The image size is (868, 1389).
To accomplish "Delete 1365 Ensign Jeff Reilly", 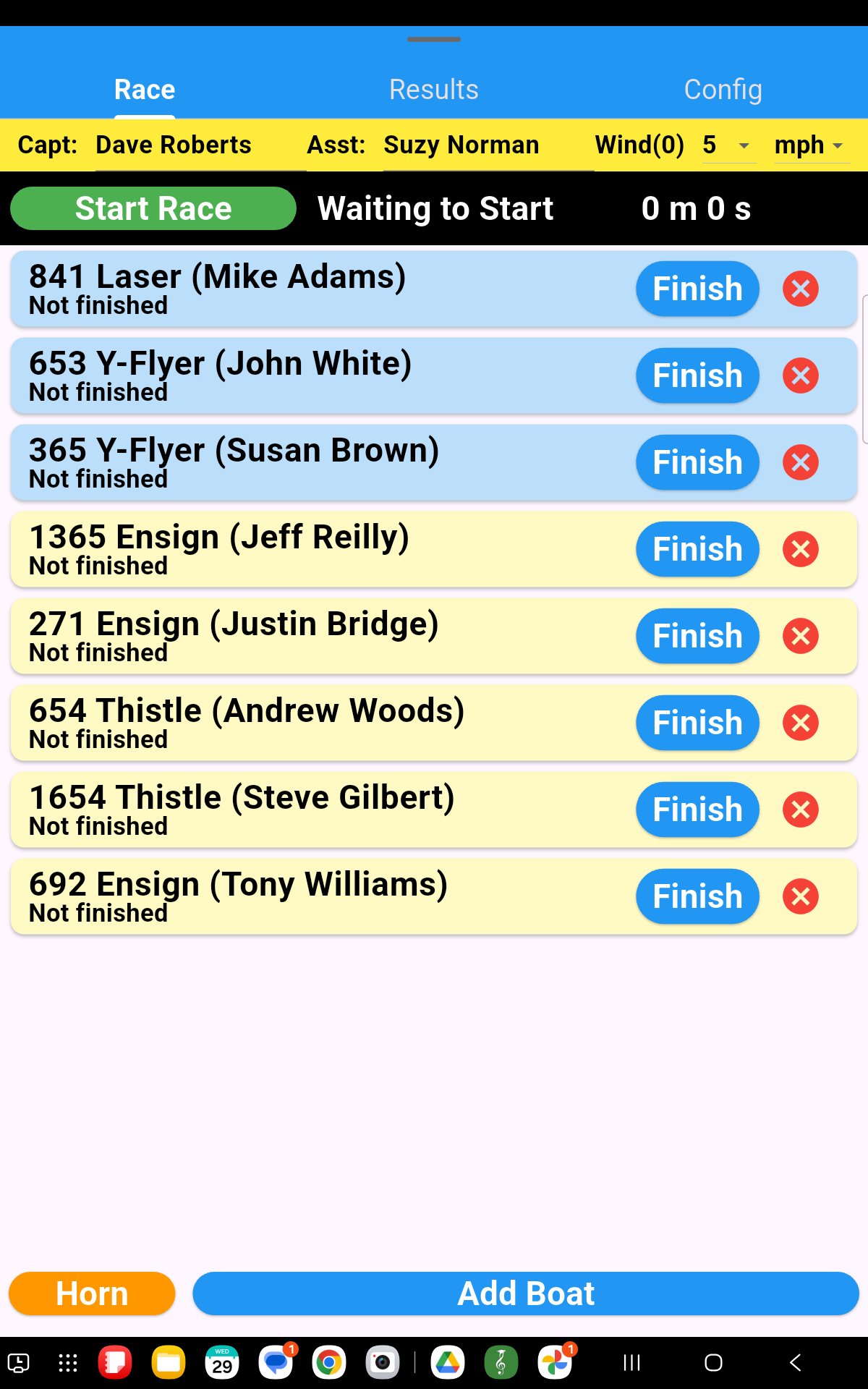I will (800, 549).
